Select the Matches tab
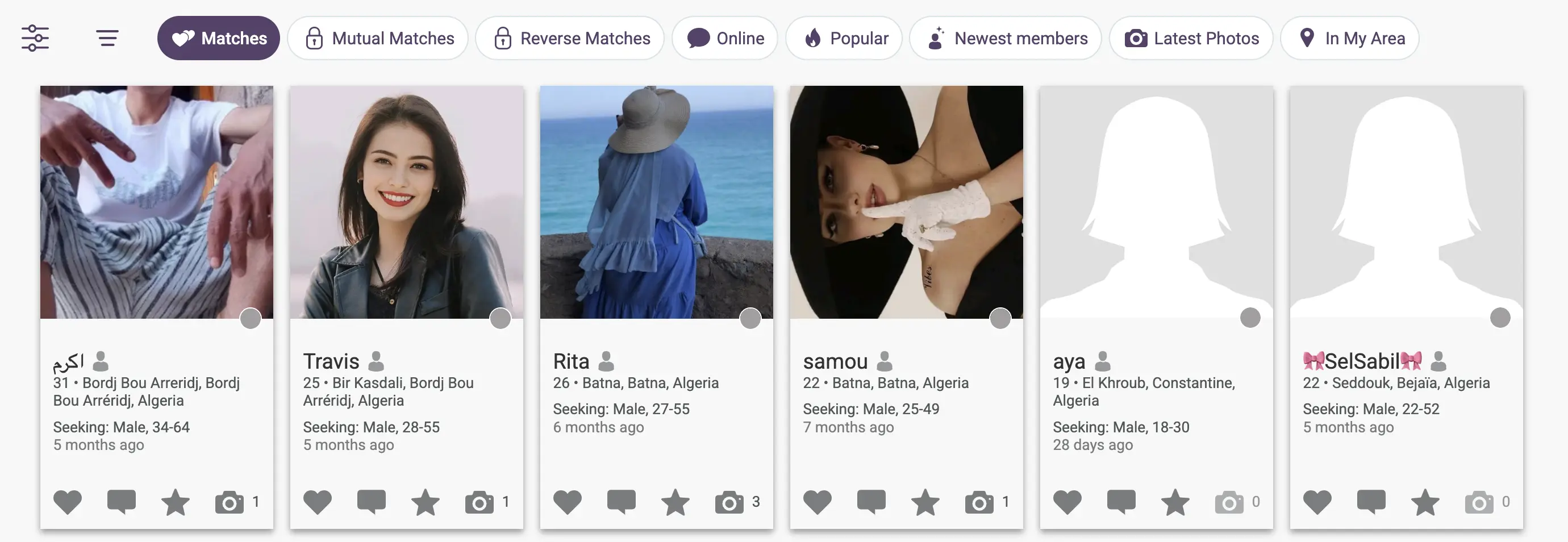 tap(219, 39)
